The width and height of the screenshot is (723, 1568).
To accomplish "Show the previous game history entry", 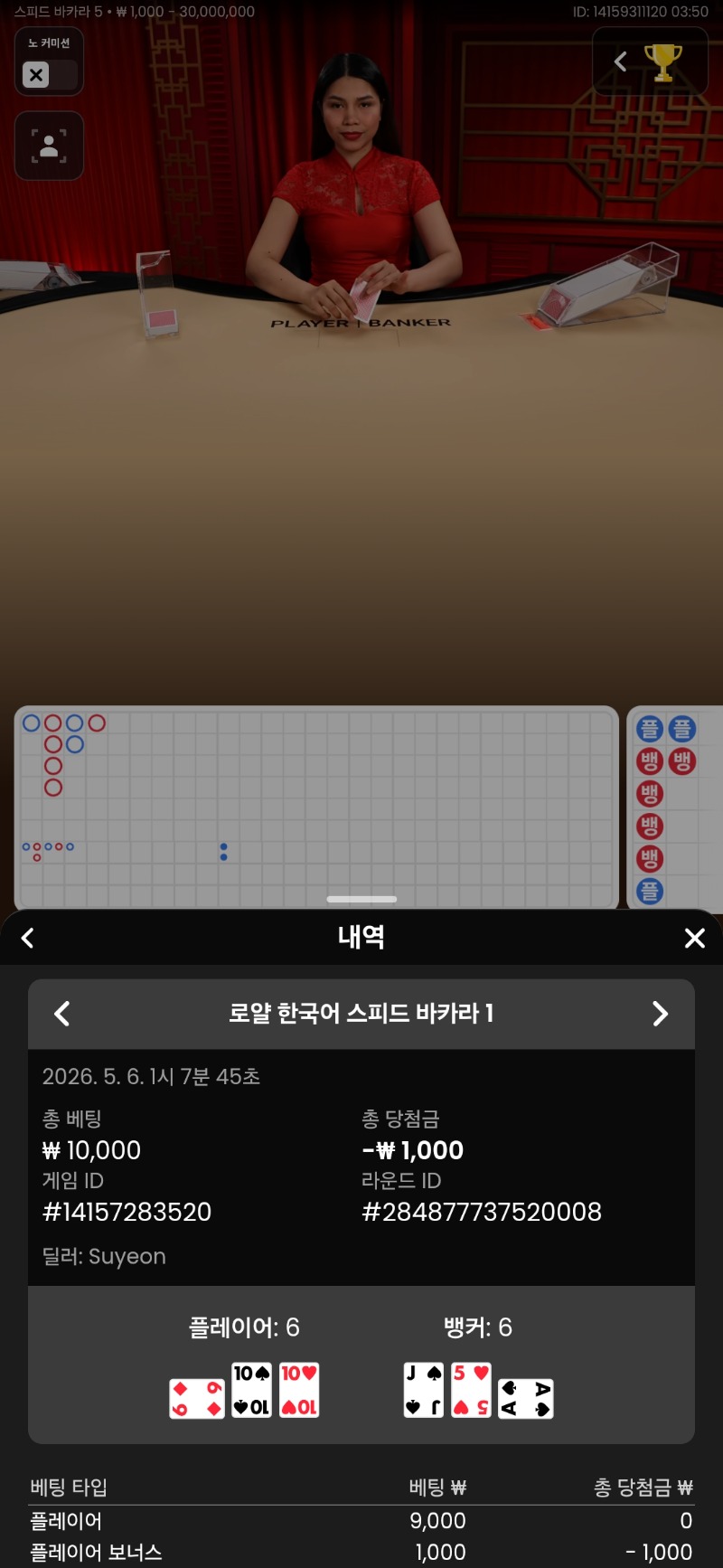I will pyautogui.click(x=62, y=1014).
